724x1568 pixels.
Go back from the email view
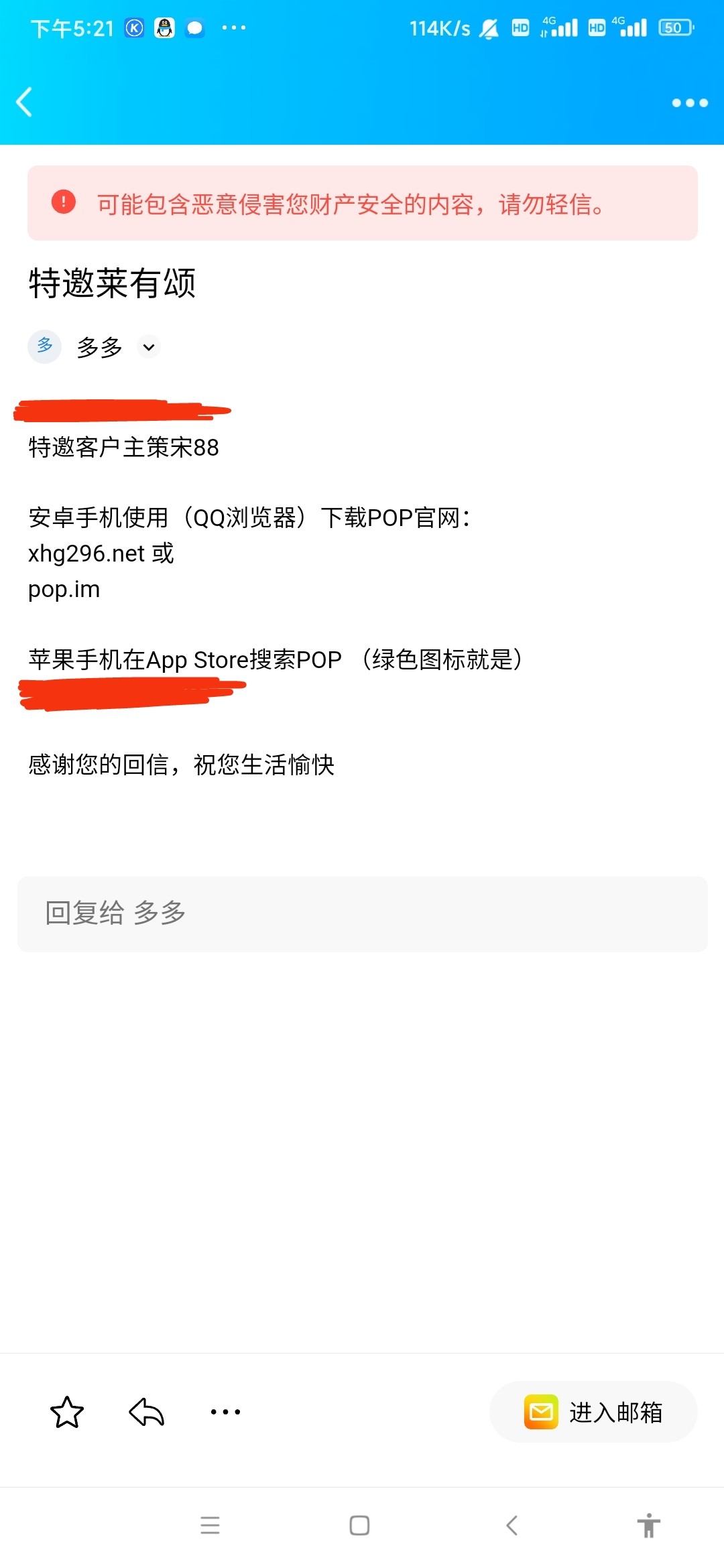coord(24,102)
